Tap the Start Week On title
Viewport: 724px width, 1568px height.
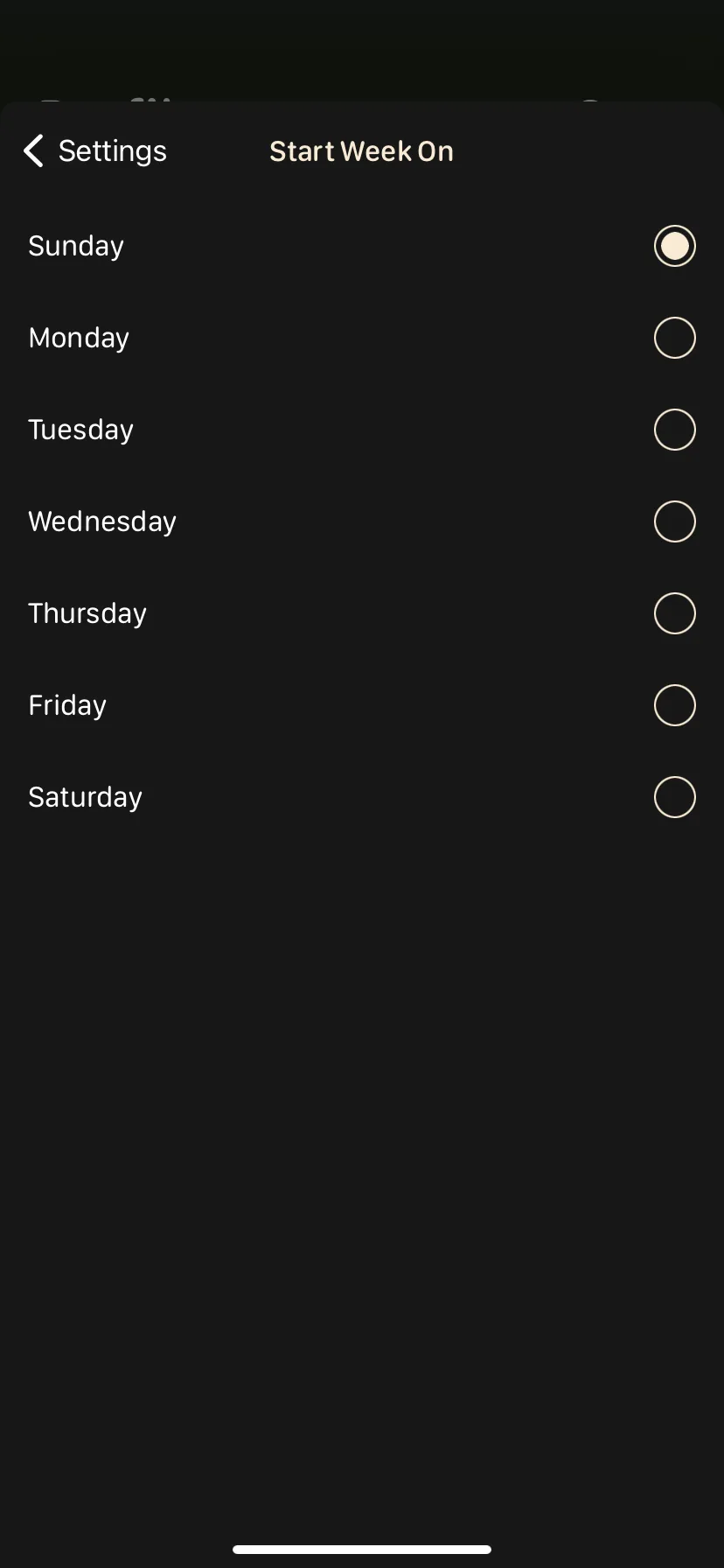pyautogui.click(x=361, y=150)
